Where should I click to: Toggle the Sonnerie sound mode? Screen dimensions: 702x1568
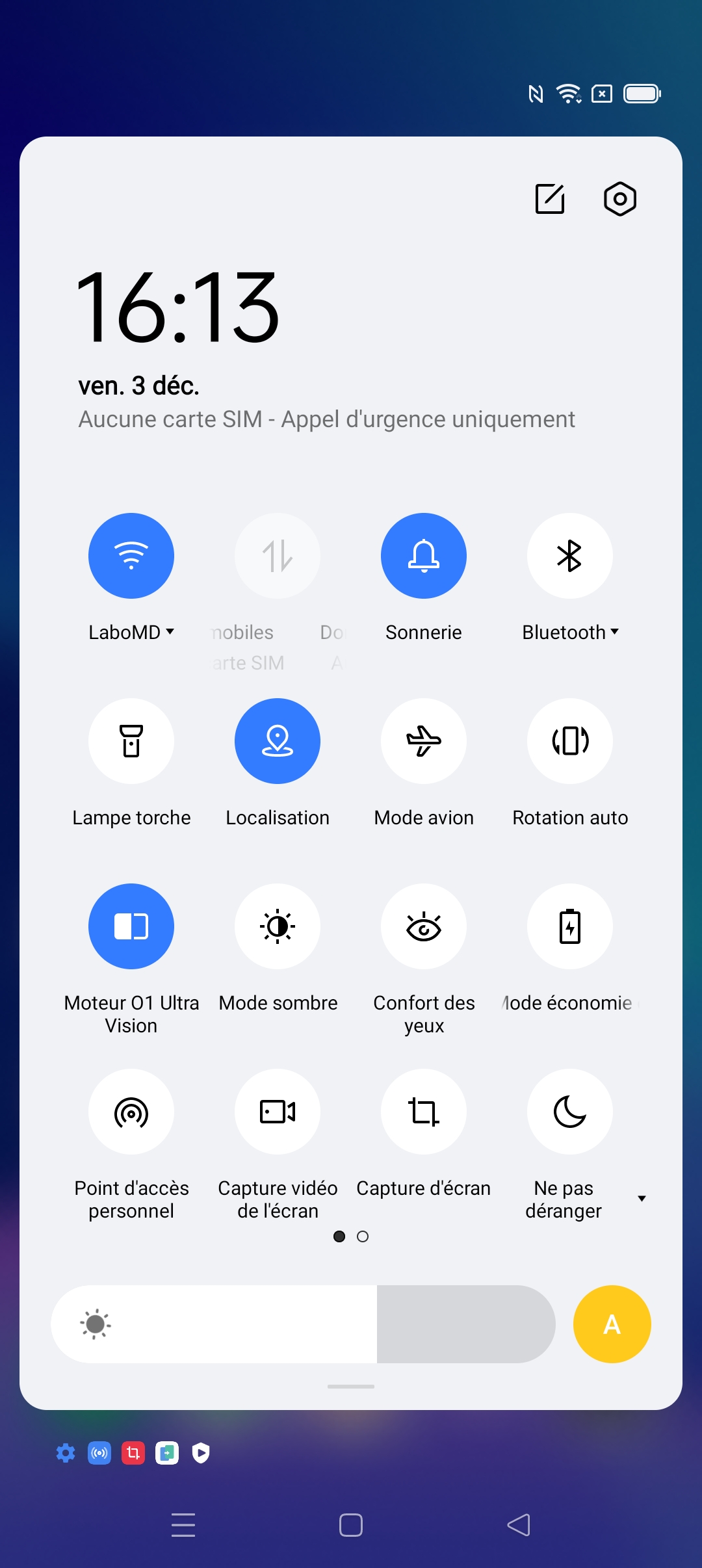(x=424, y=556)
